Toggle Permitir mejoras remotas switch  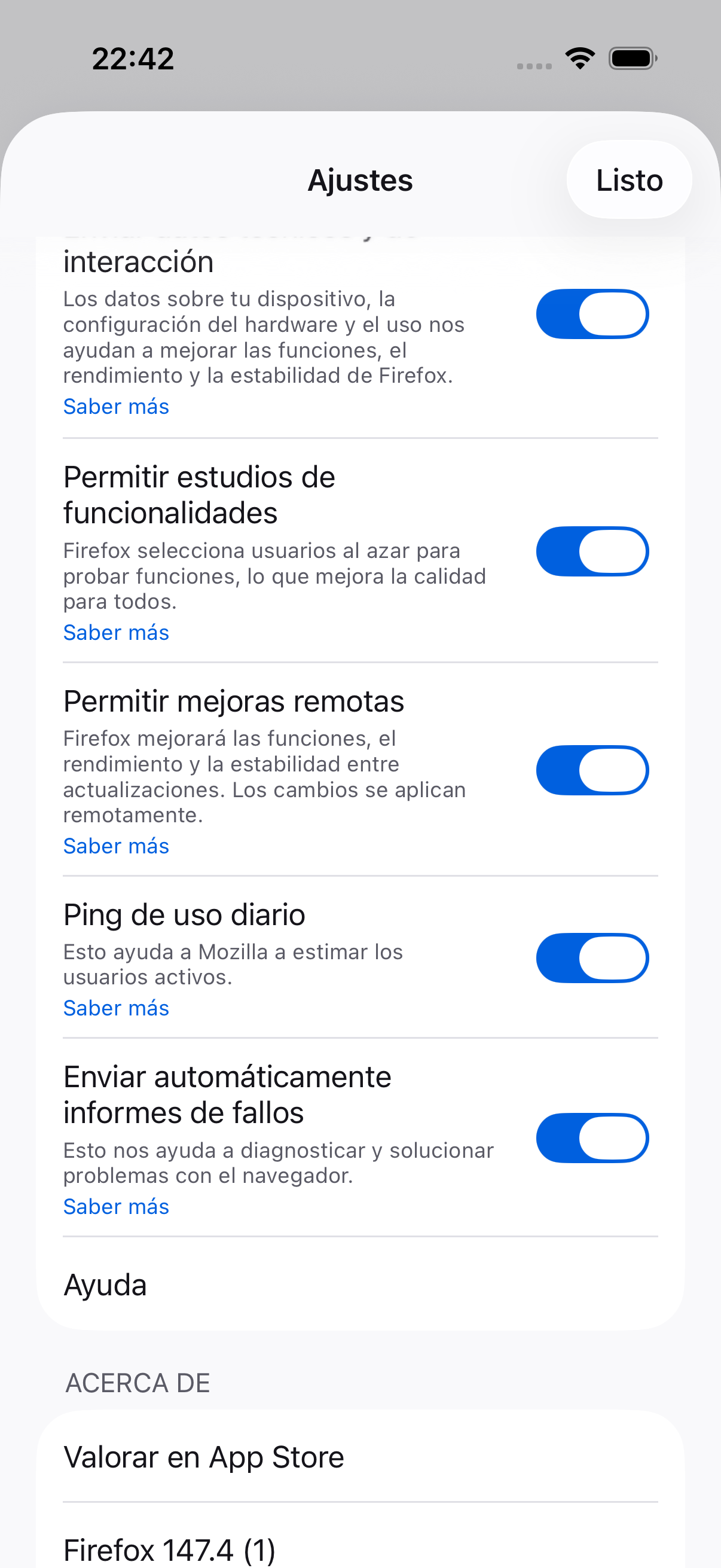tap(591, 770)
